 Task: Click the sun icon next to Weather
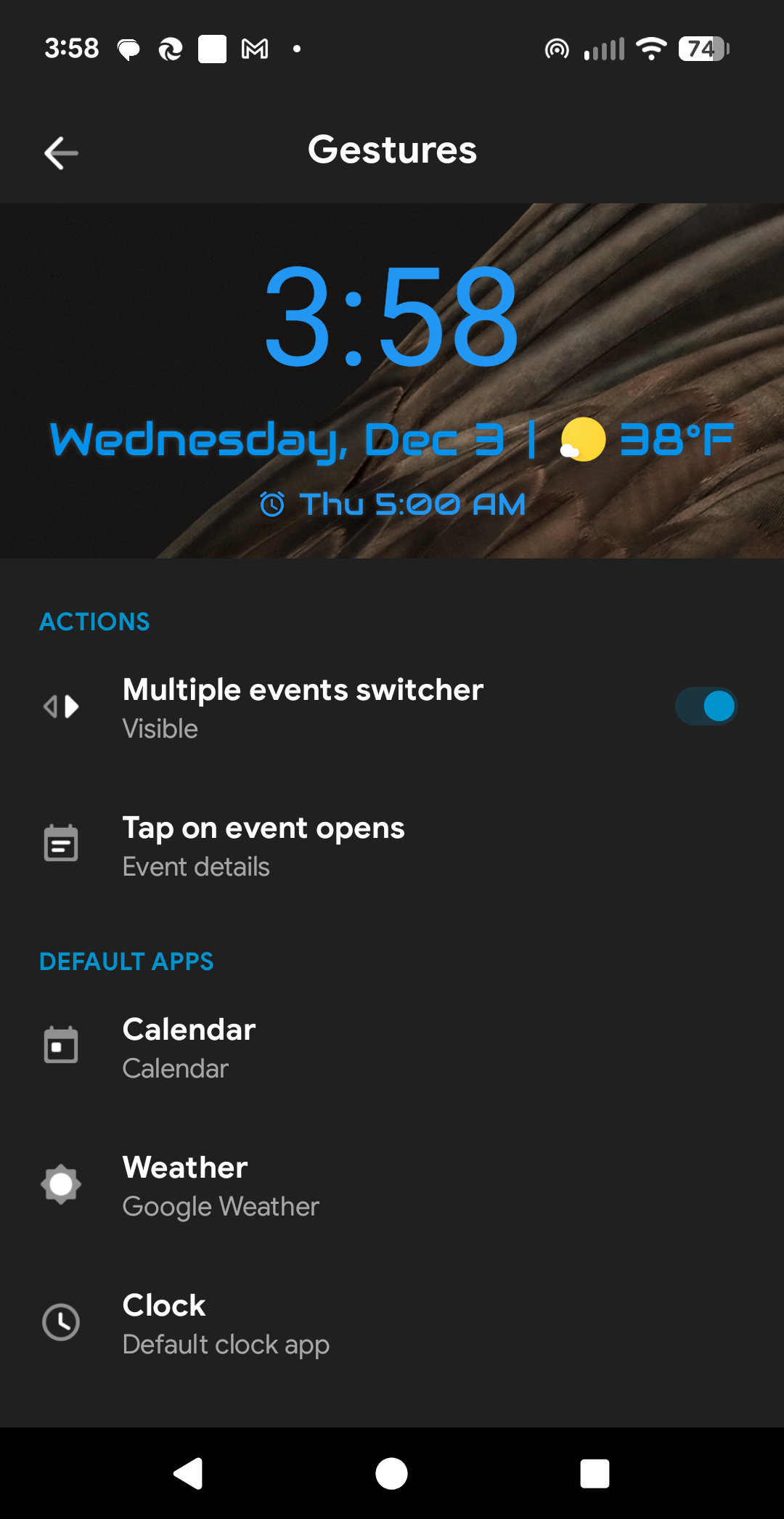(61, 1183)
